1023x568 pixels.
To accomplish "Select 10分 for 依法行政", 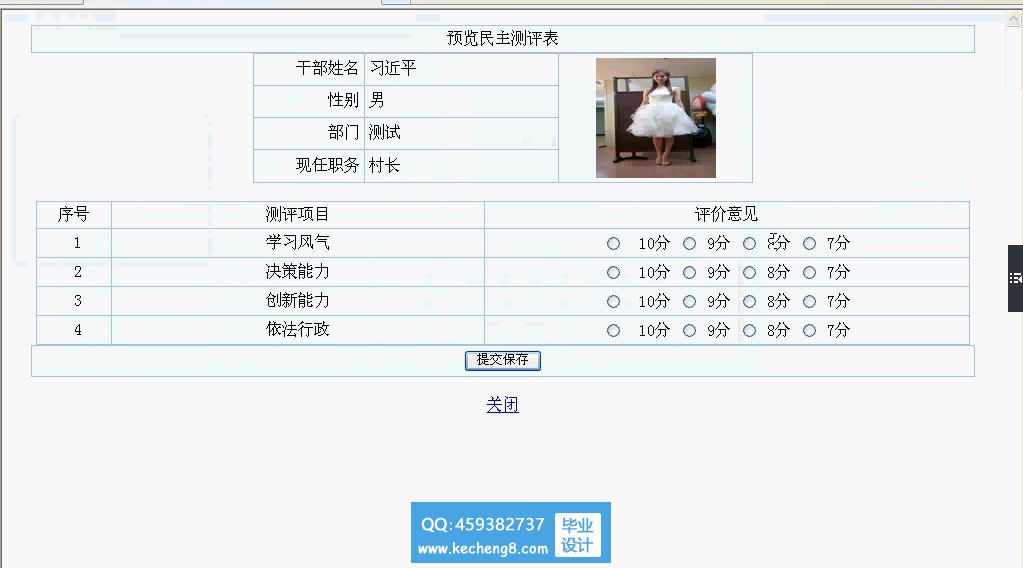I will (614, 330).
